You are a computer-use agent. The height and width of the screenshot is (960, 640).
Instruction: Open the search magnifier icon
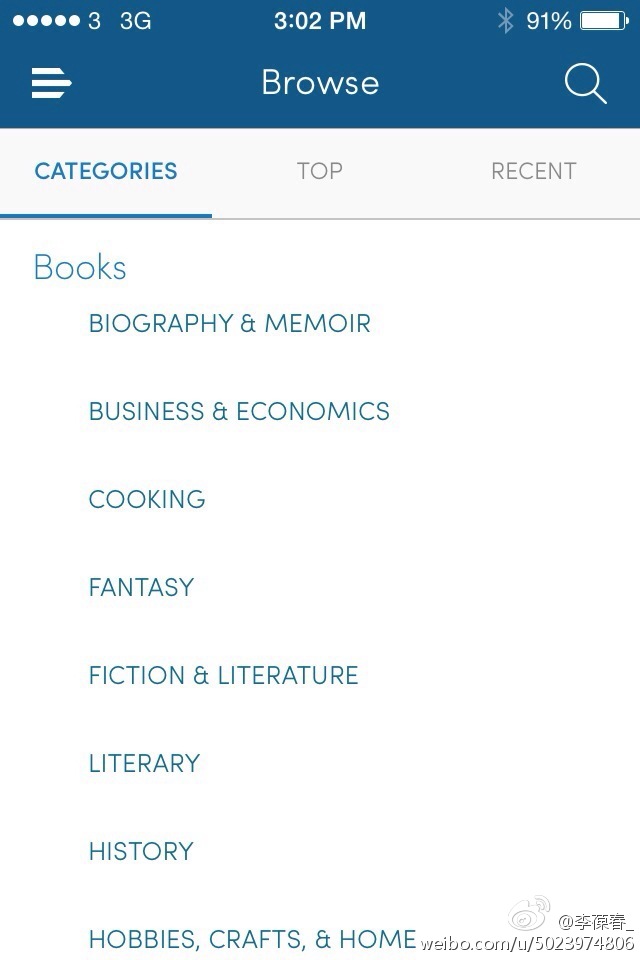[x=585, y=83]
